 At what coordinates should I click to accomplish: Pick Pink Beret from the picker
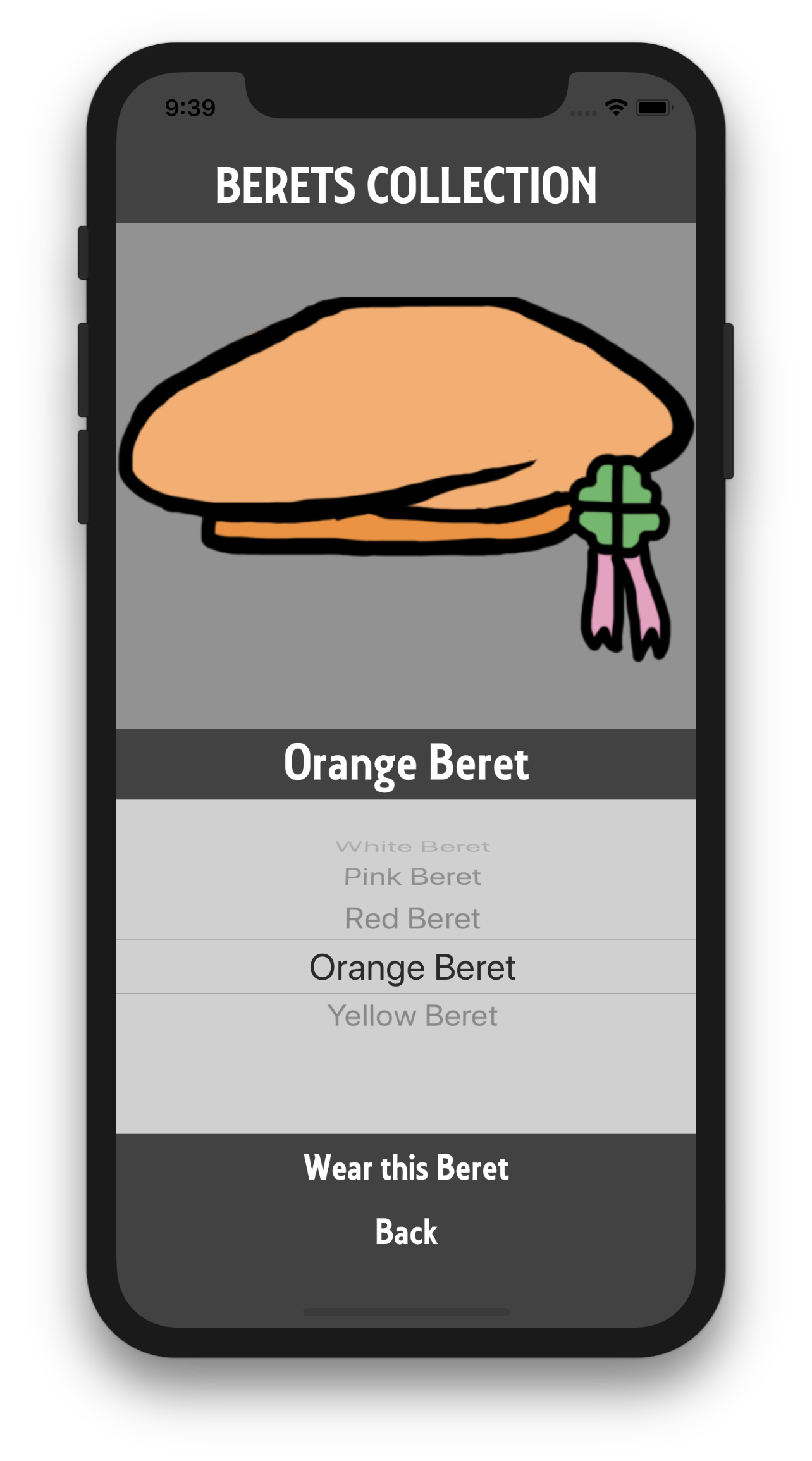[412, 877]
